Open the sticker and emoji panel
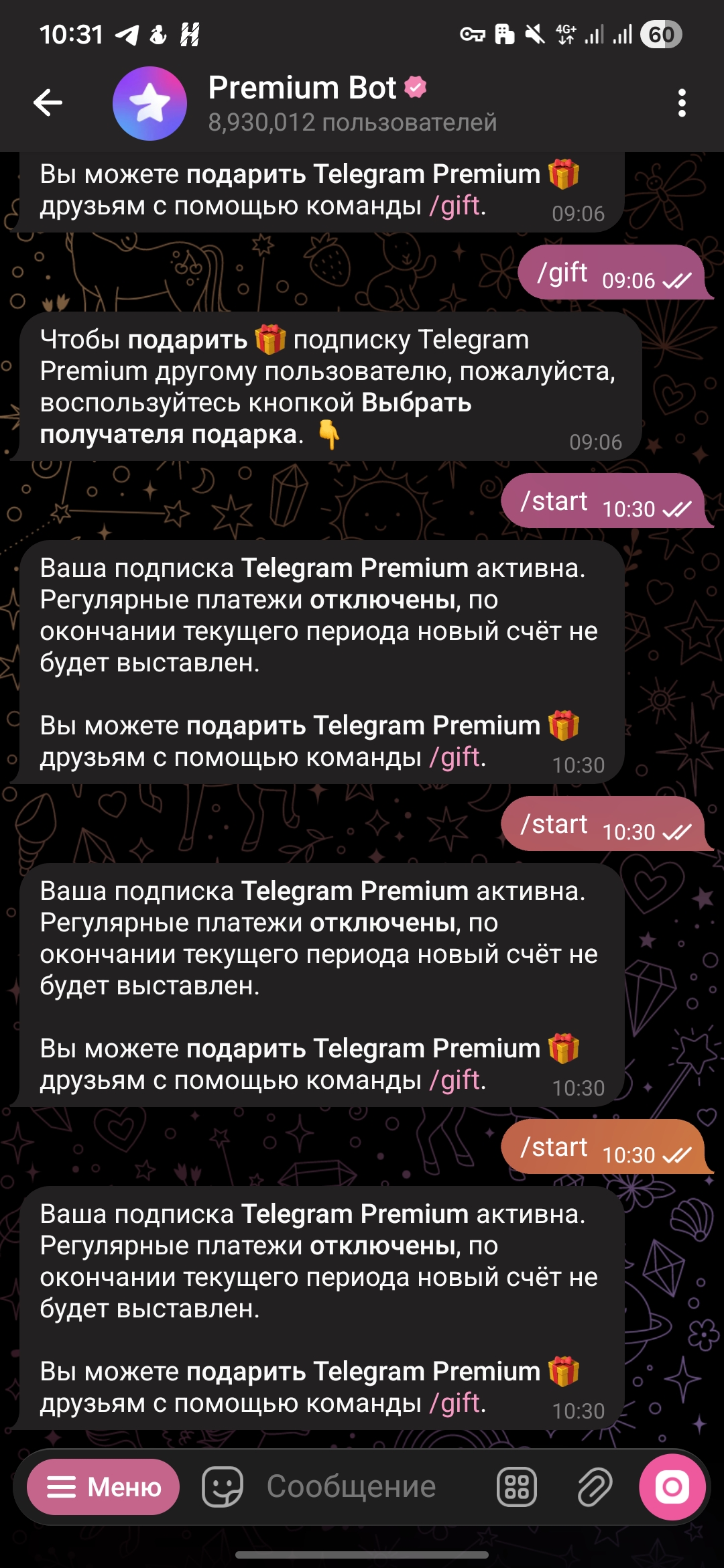This screenshot has width=724, height=1568. pos(222,1487)
